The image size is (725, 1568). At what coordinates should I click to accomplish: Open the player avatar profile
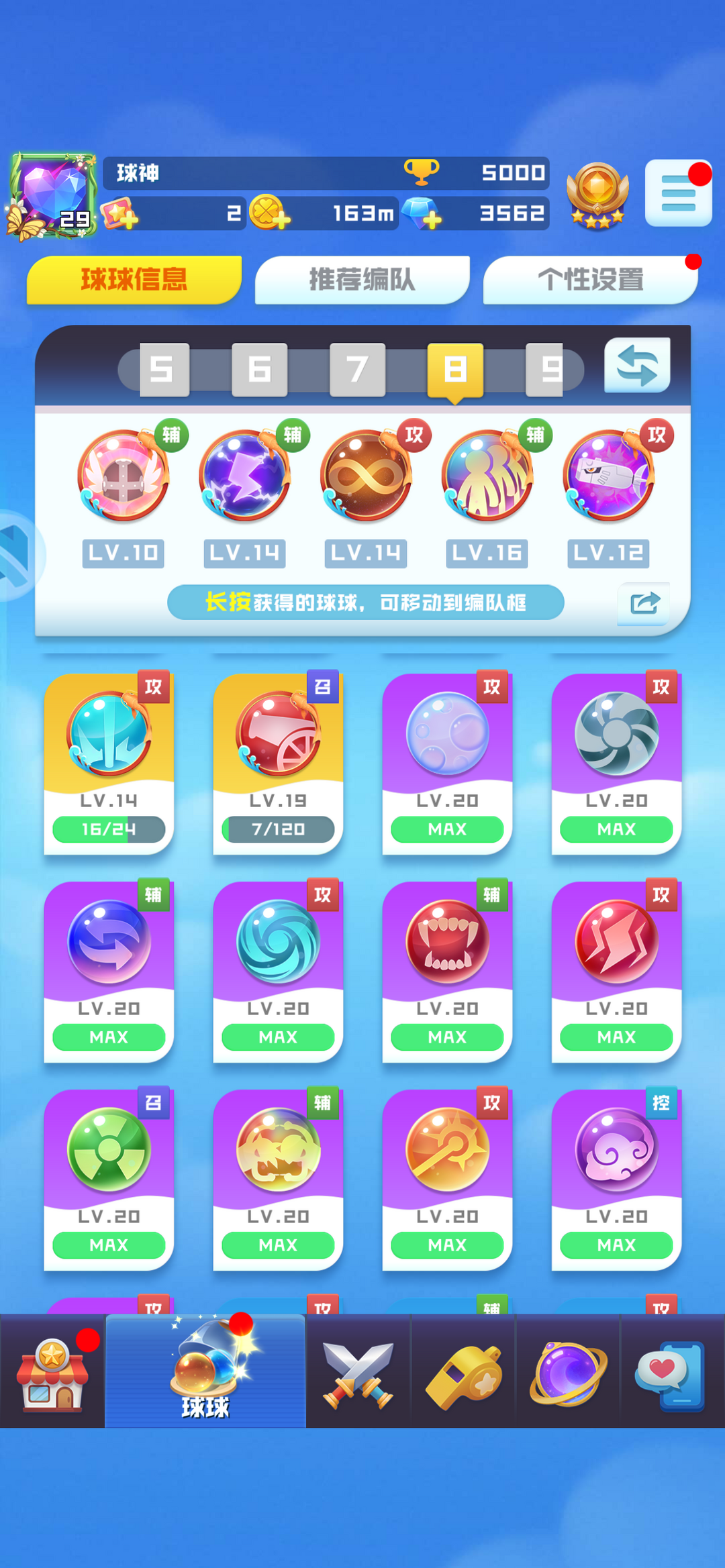[x=52, y=195]
